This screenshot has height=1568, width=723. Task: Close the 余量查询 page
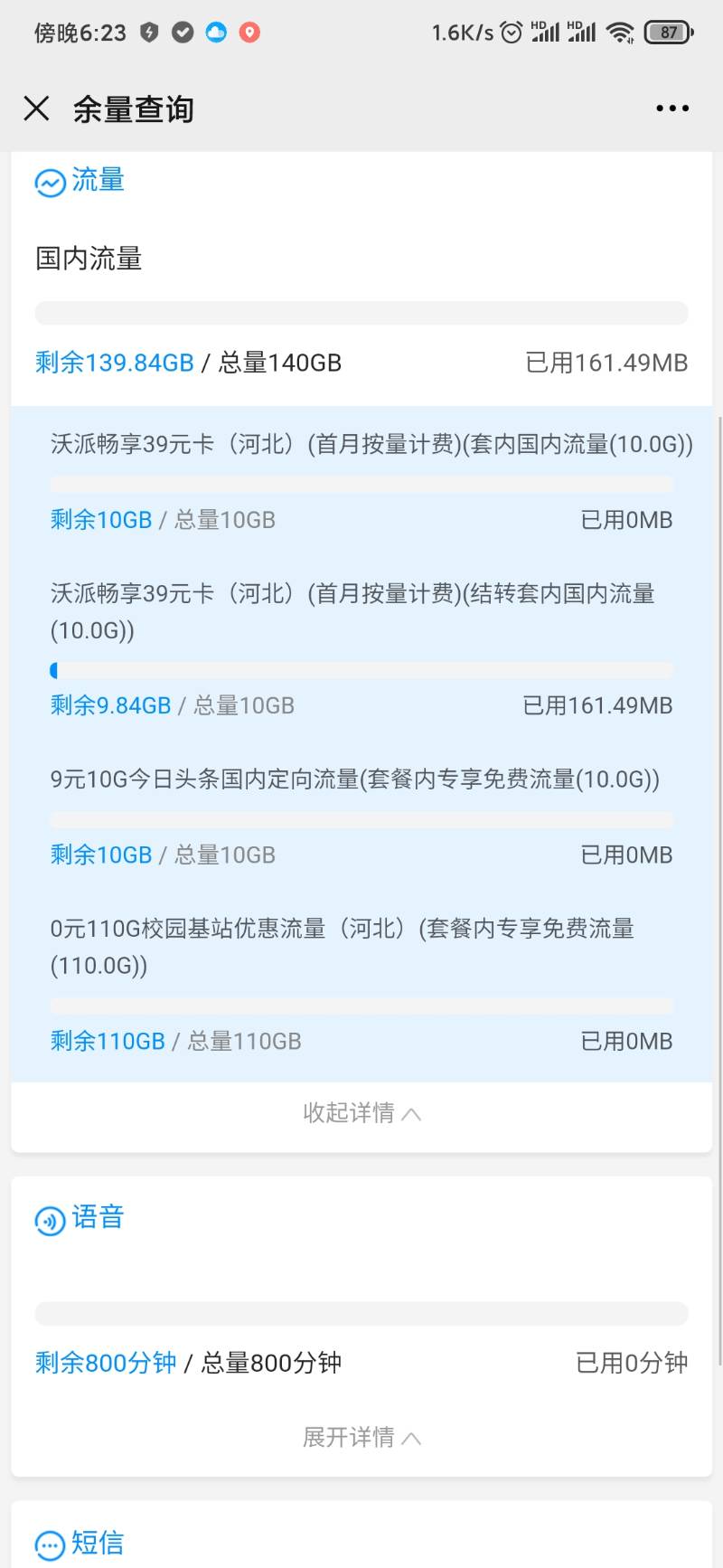(36, 109)
